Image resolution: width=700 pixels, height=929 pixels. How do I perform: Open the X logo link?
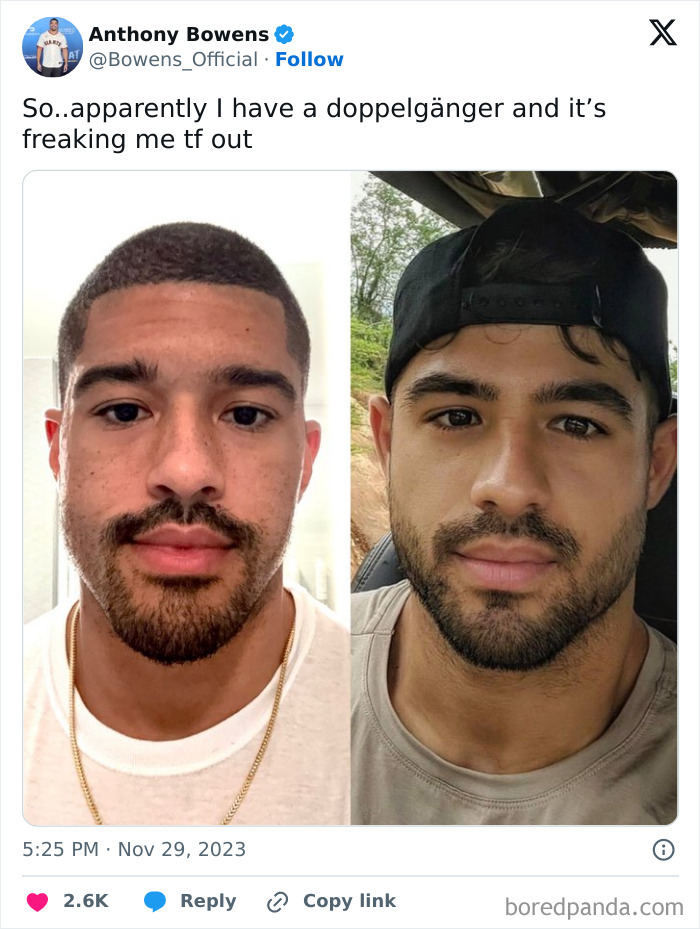(662, 34)
